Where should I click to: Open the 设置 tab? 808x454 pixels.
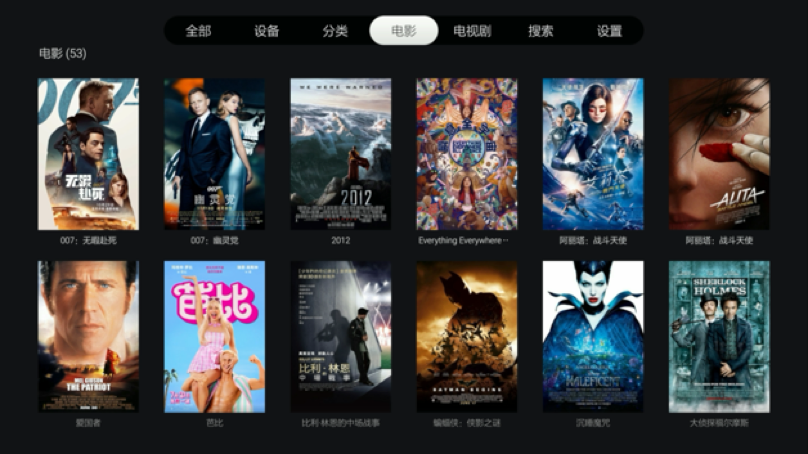tap(609, 31)
